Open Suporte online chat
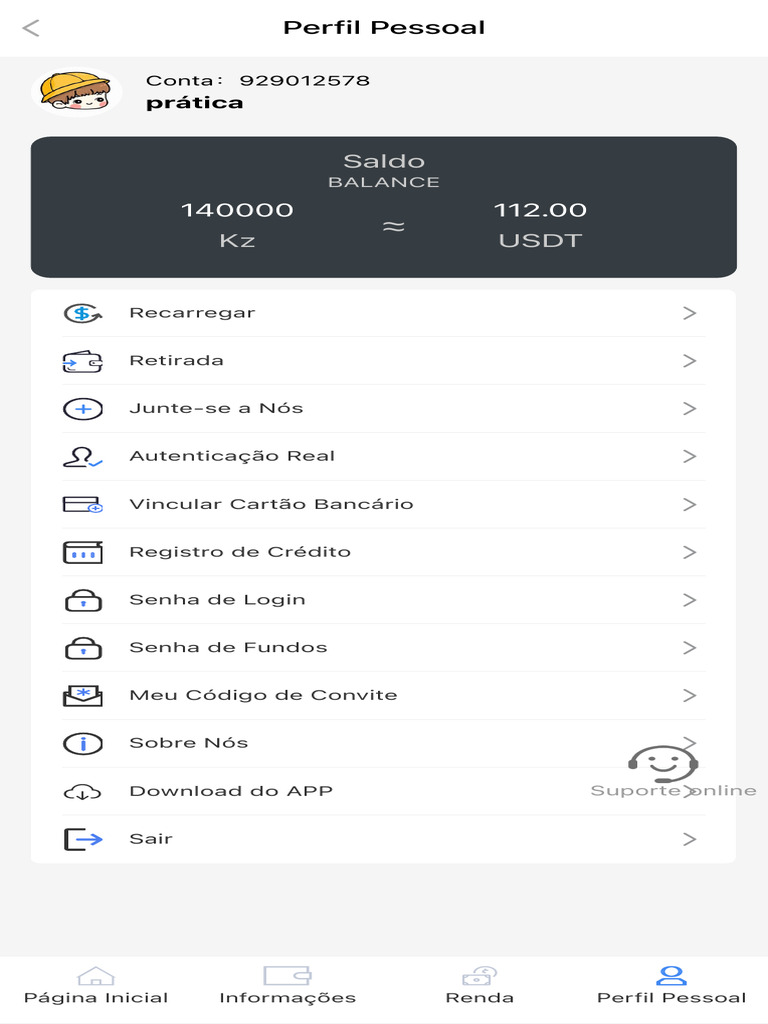Screen dimensions: 768x1024 (x=673, y=773)
